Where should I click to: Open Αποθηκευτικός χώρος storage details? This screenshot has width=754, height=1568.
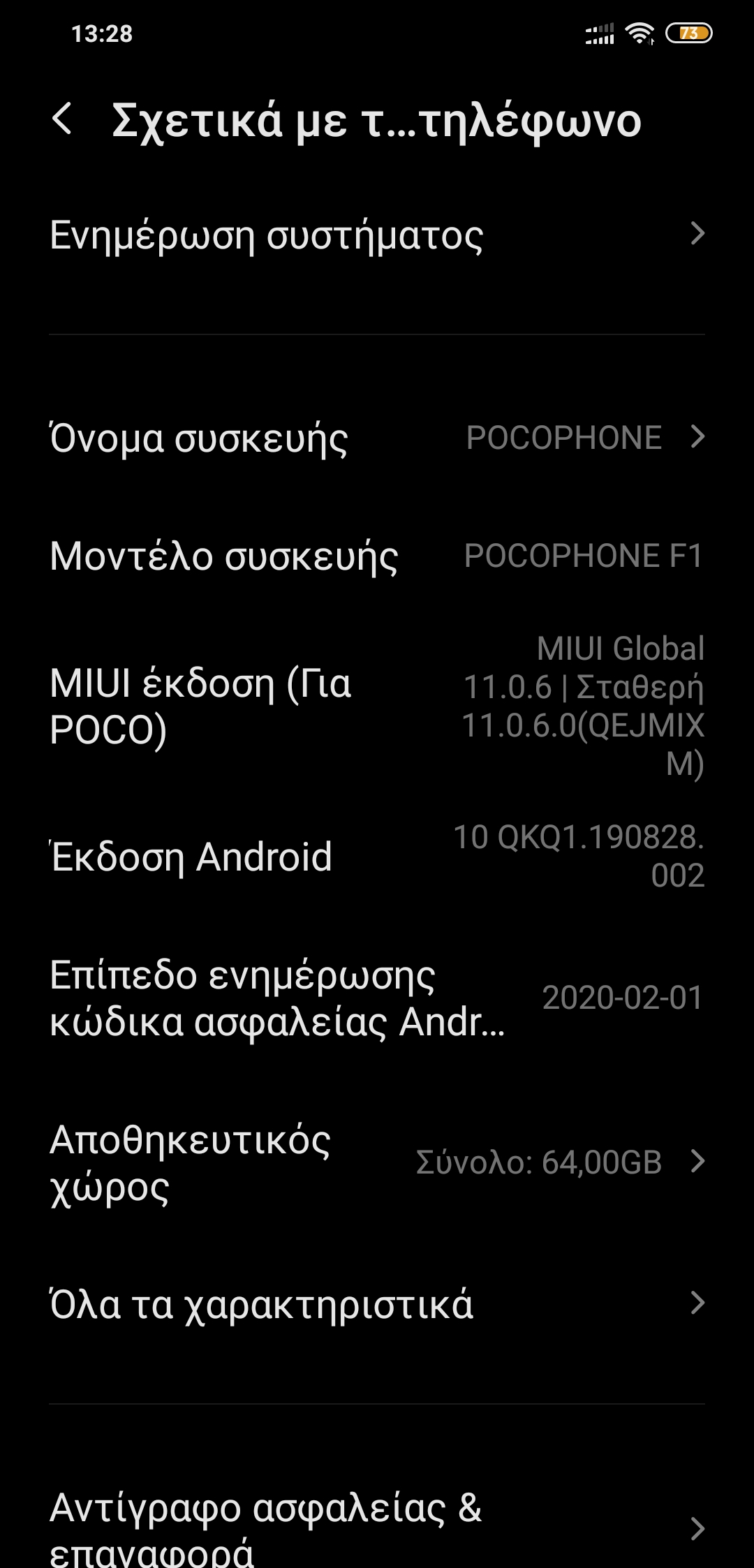377,1162
